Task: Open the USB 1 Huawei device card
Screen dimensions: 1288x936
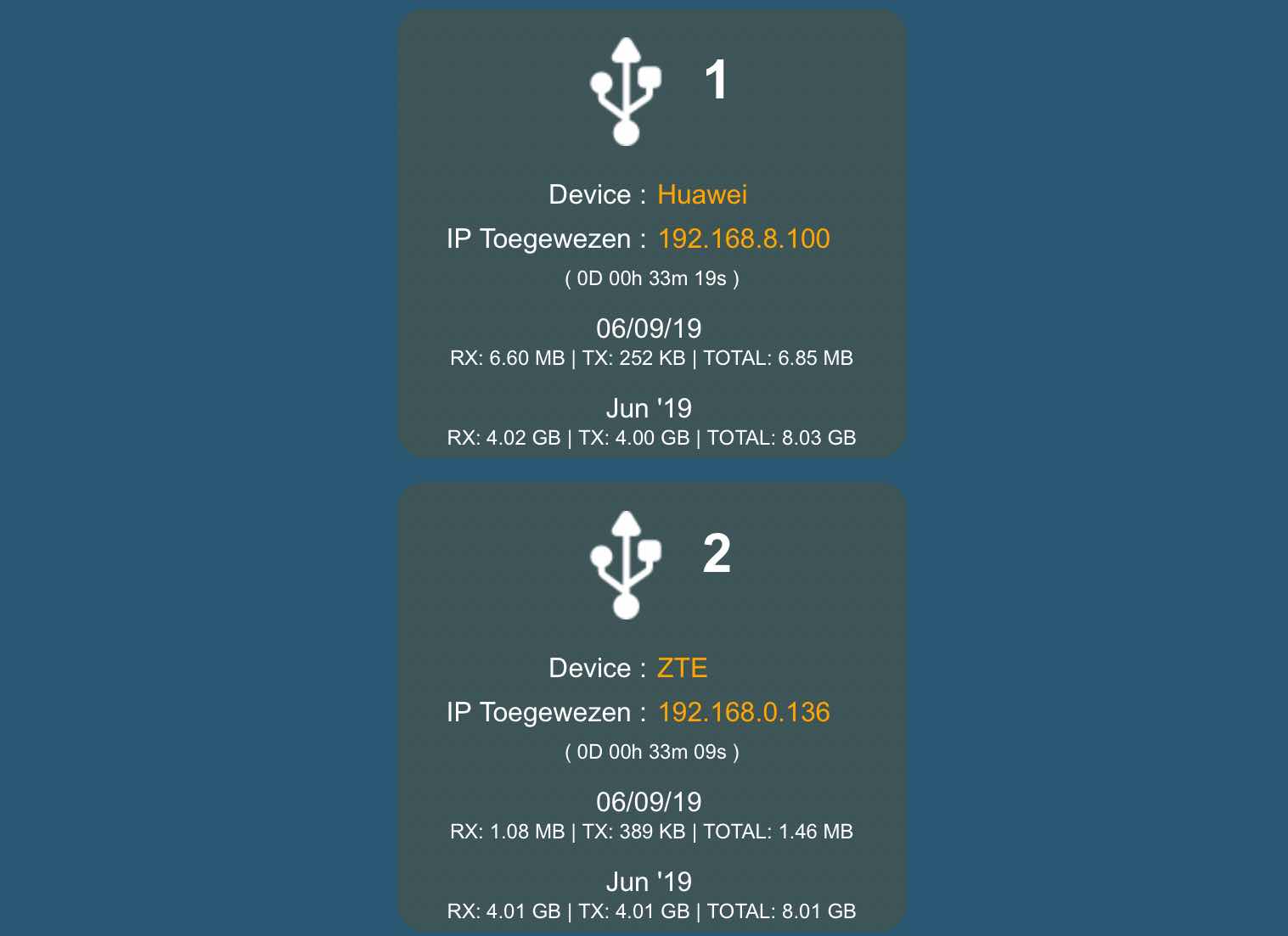Action: click(x=651, y=233)
